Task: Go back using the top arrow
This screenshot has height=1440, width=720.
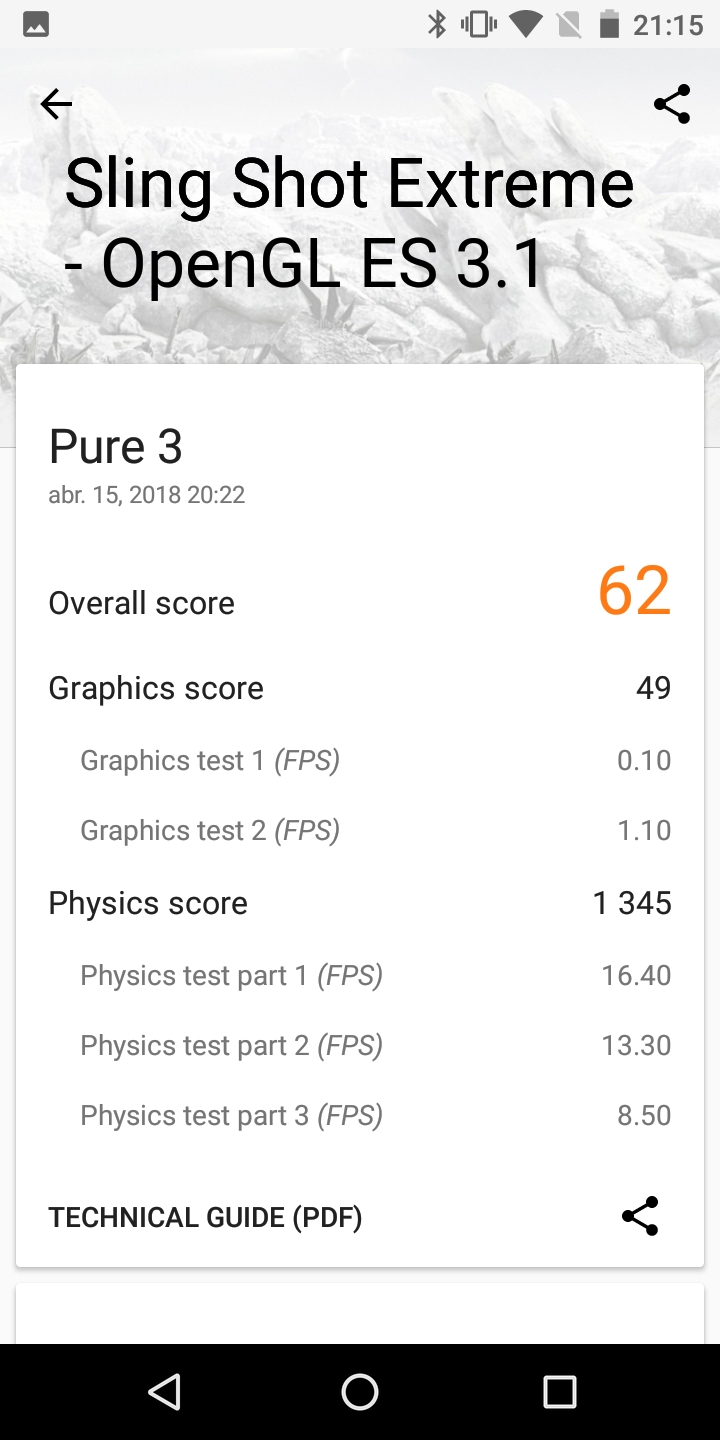Action: (x=56, y=104)
